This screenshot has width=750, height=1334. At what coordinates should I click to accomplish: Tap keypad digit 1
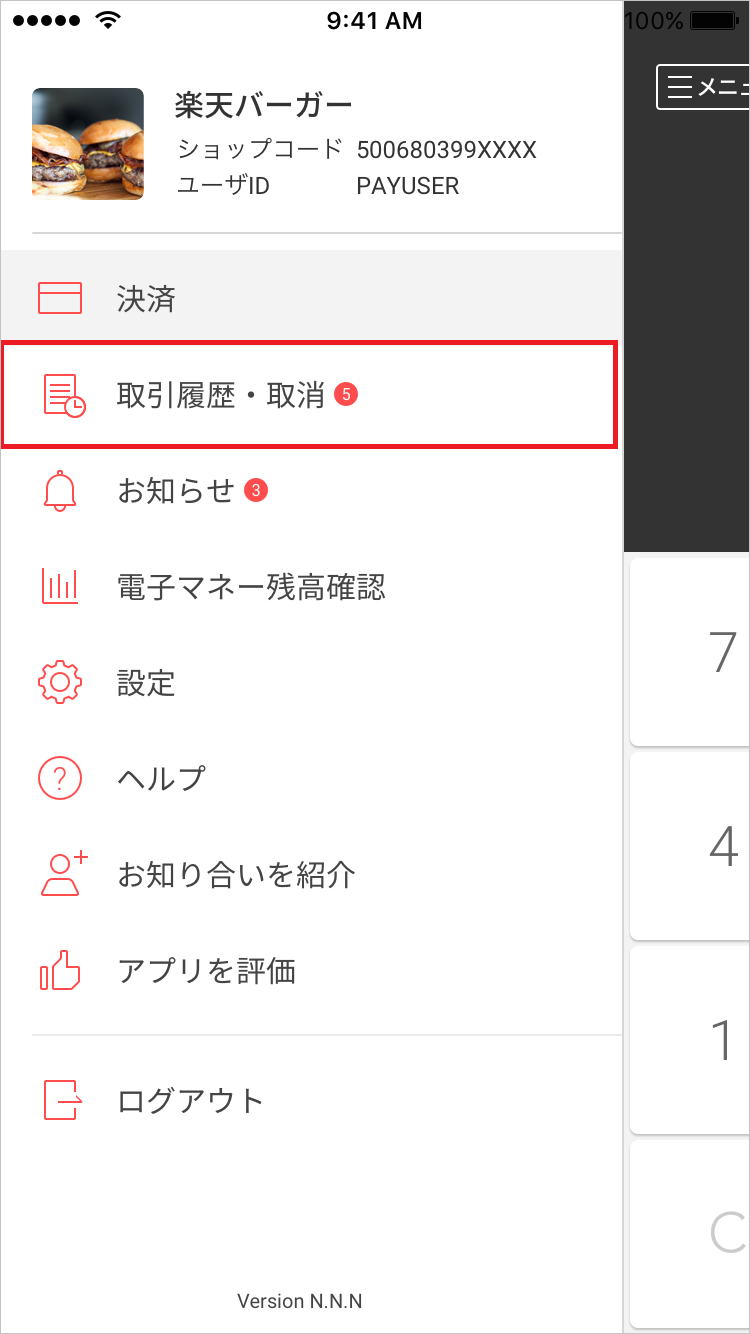click(690, 1039)
